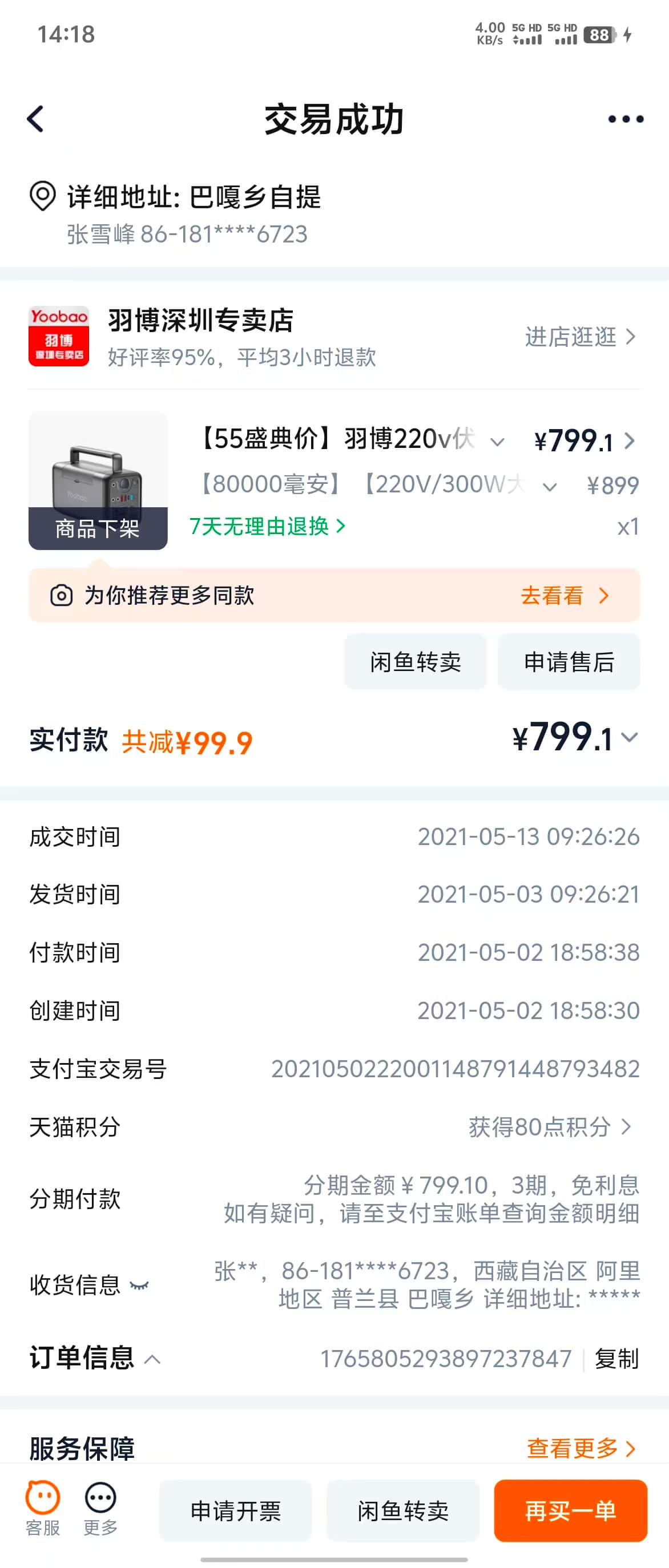Screen dimensions: 669x1568
Task: Tap 闲鱼转卖 beside 再买一单
Action: click(403, 1511)
